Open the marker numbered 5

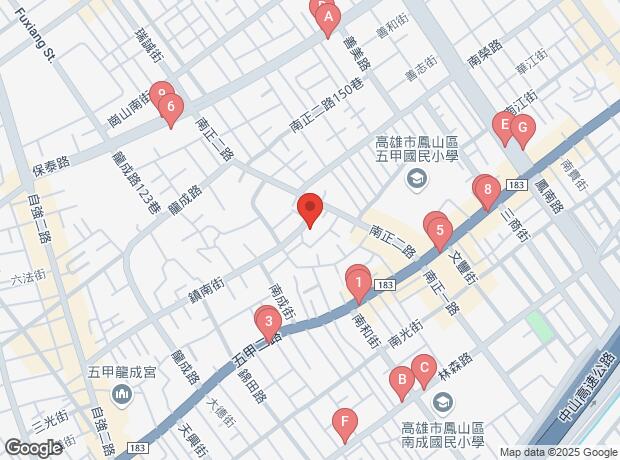[439, 231]
